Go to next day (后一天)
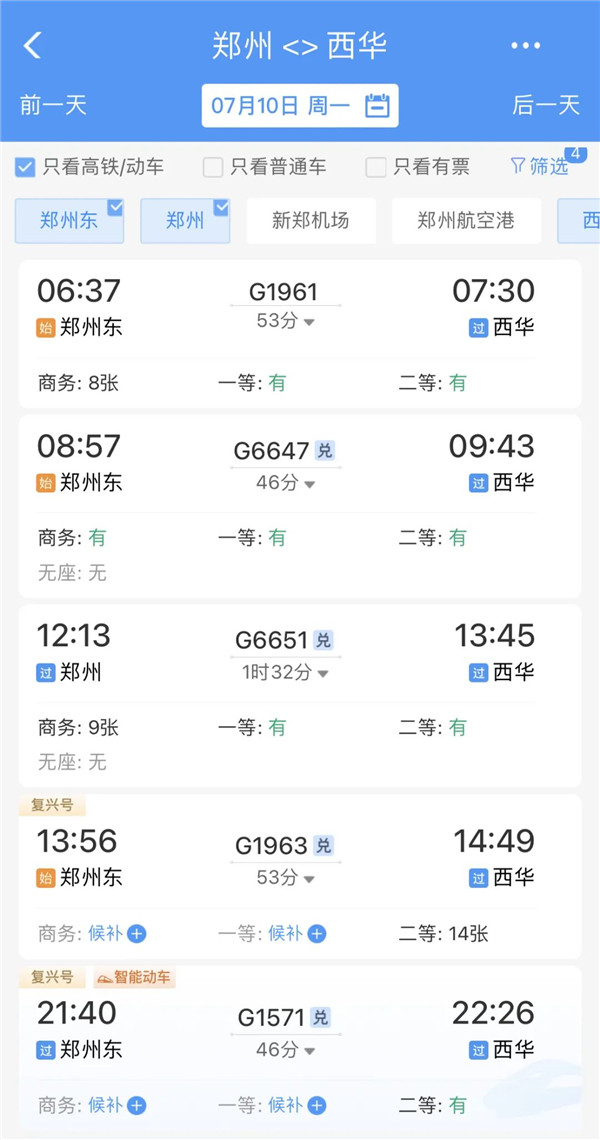 [546, 105]
